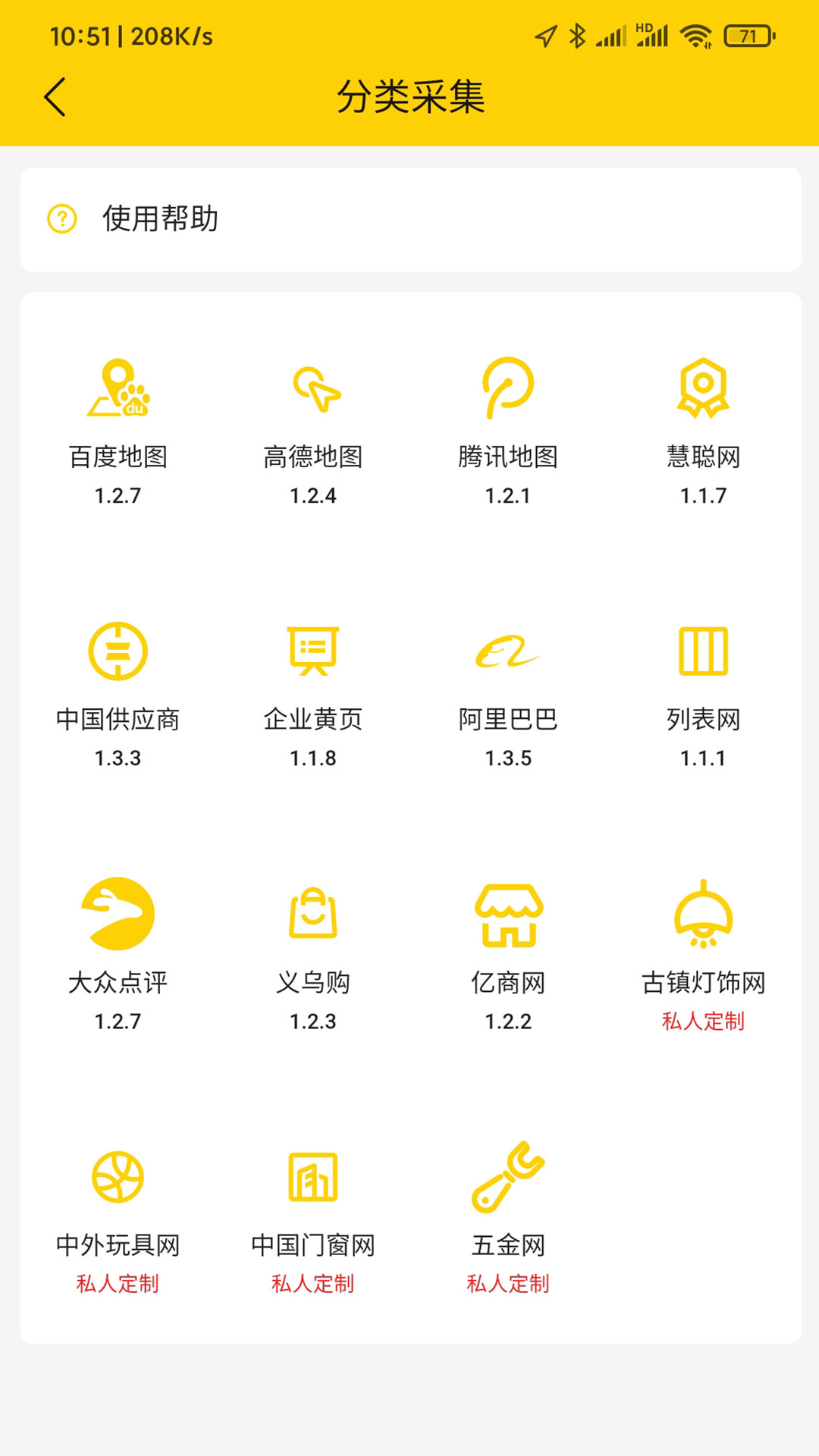819x1456 pixels.
Task: Go back from 分类采集 screen
Action: pos(55,97)
